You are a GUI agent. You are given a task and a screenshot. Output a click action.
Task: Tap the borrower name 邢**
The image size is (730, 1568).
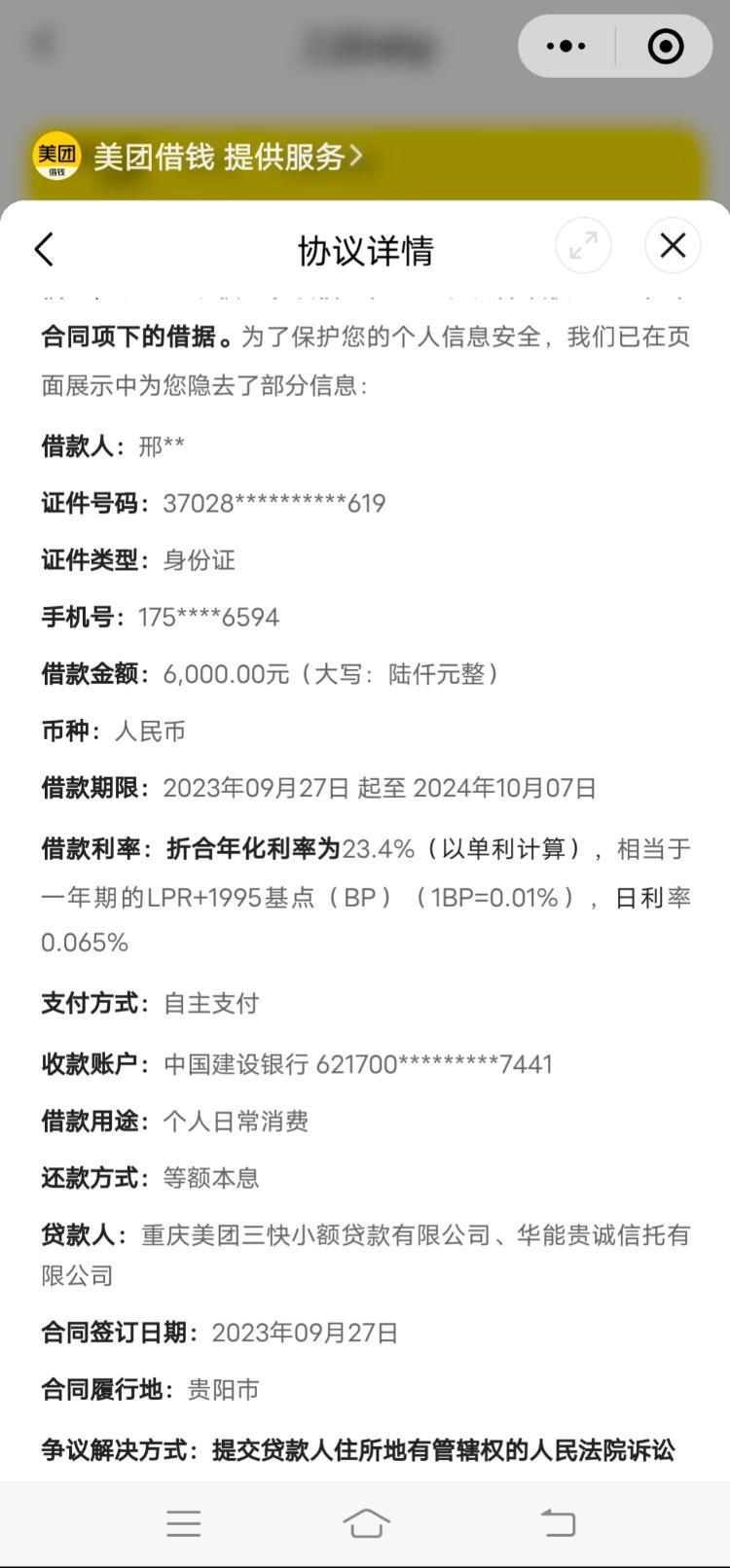(x=159, y=444)
